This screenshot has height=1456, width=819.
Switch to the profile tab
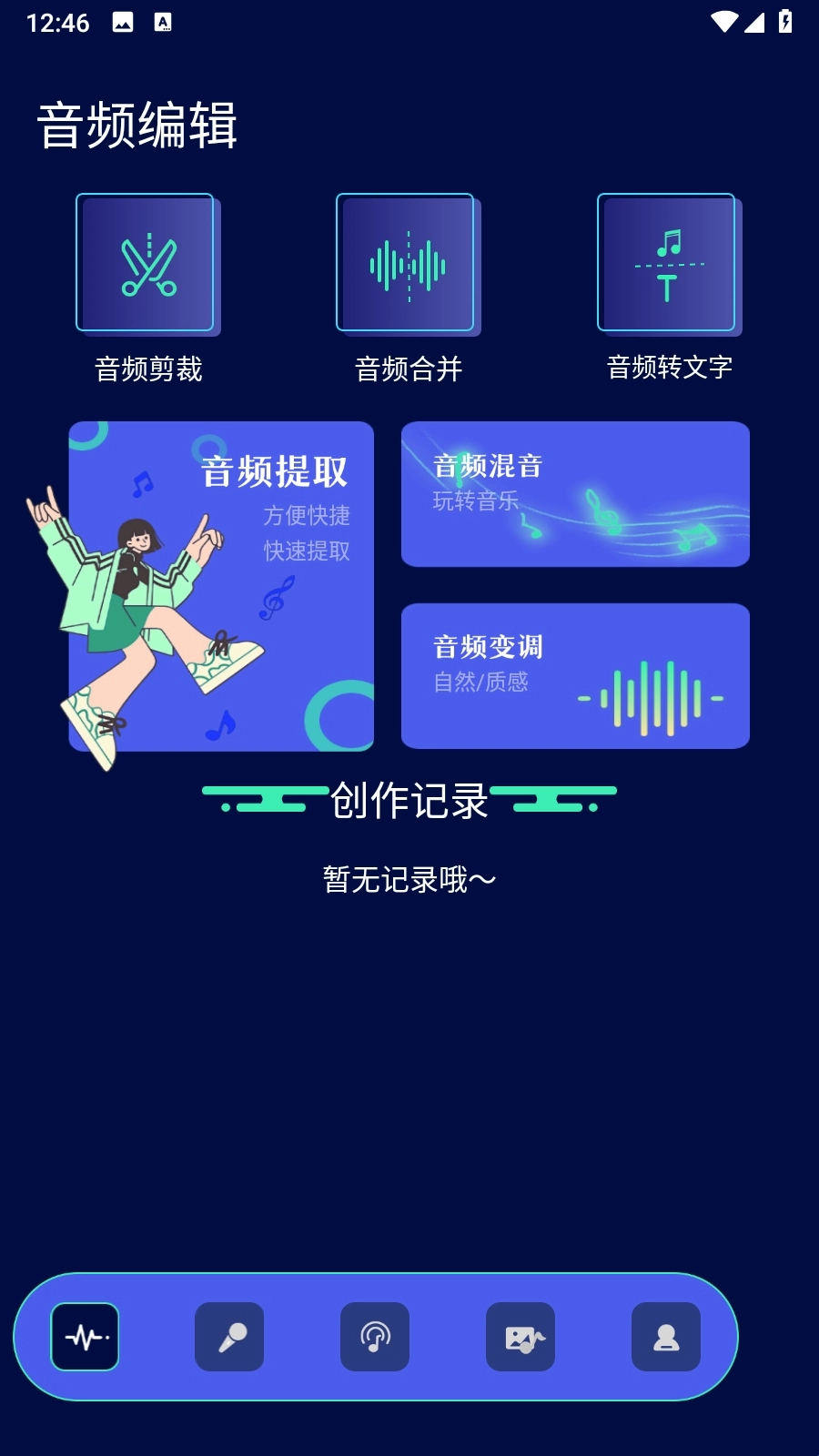(666, 1337)
